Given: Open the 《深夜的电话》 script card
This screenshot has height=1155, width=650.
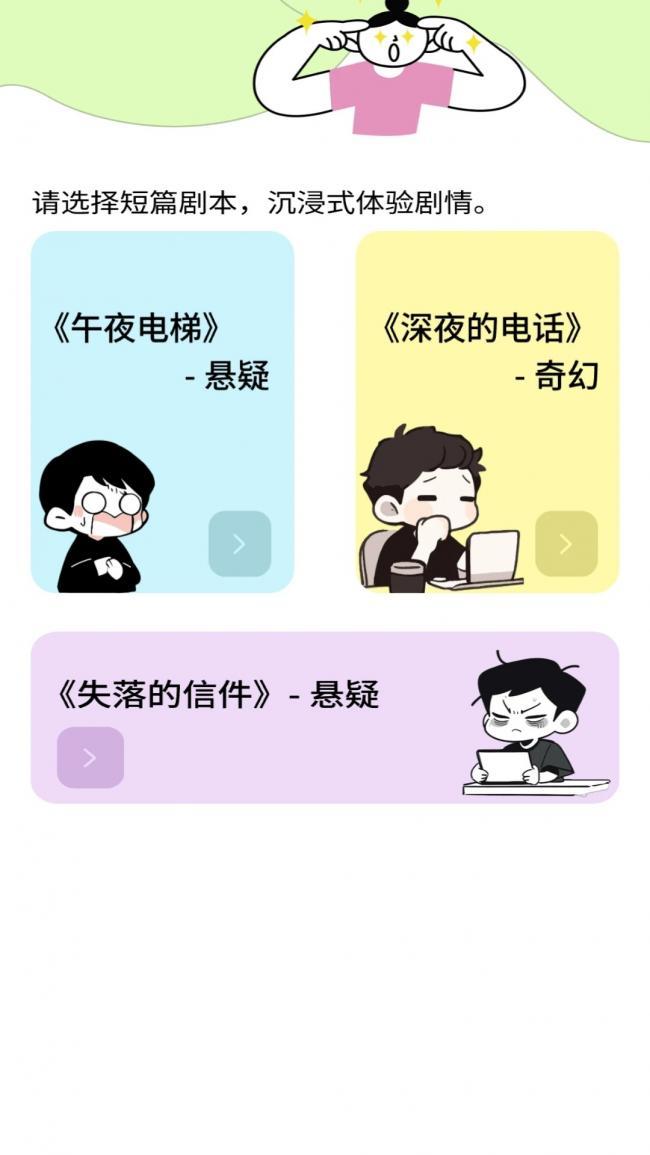Looking at the screenshot, I should tap(487, 350).
